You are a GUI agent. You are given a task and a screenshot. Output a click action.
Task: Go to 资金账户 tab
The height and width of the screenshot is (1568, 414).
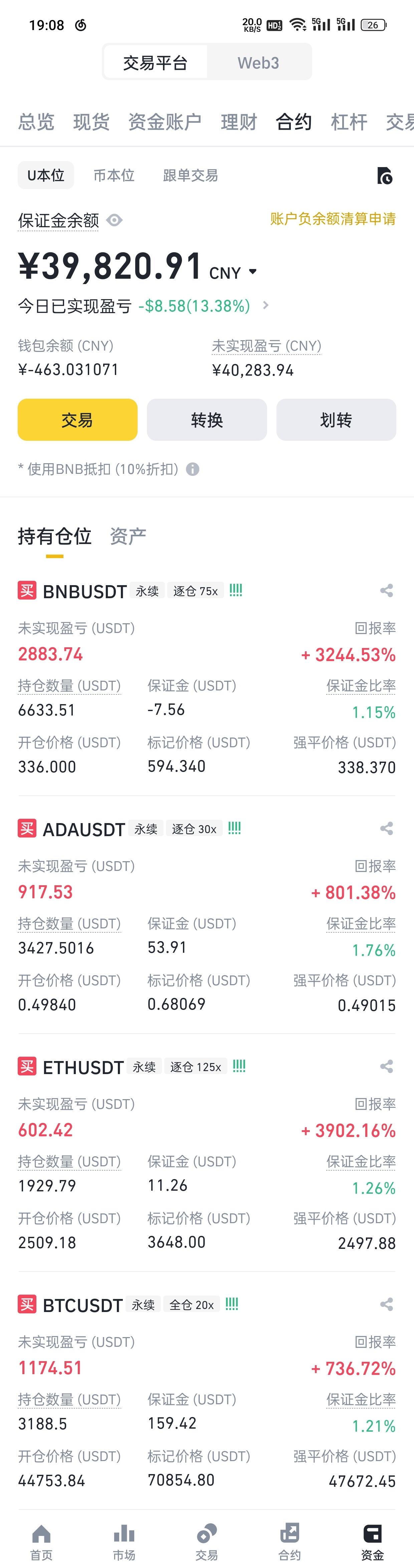(x=165, y=122)
